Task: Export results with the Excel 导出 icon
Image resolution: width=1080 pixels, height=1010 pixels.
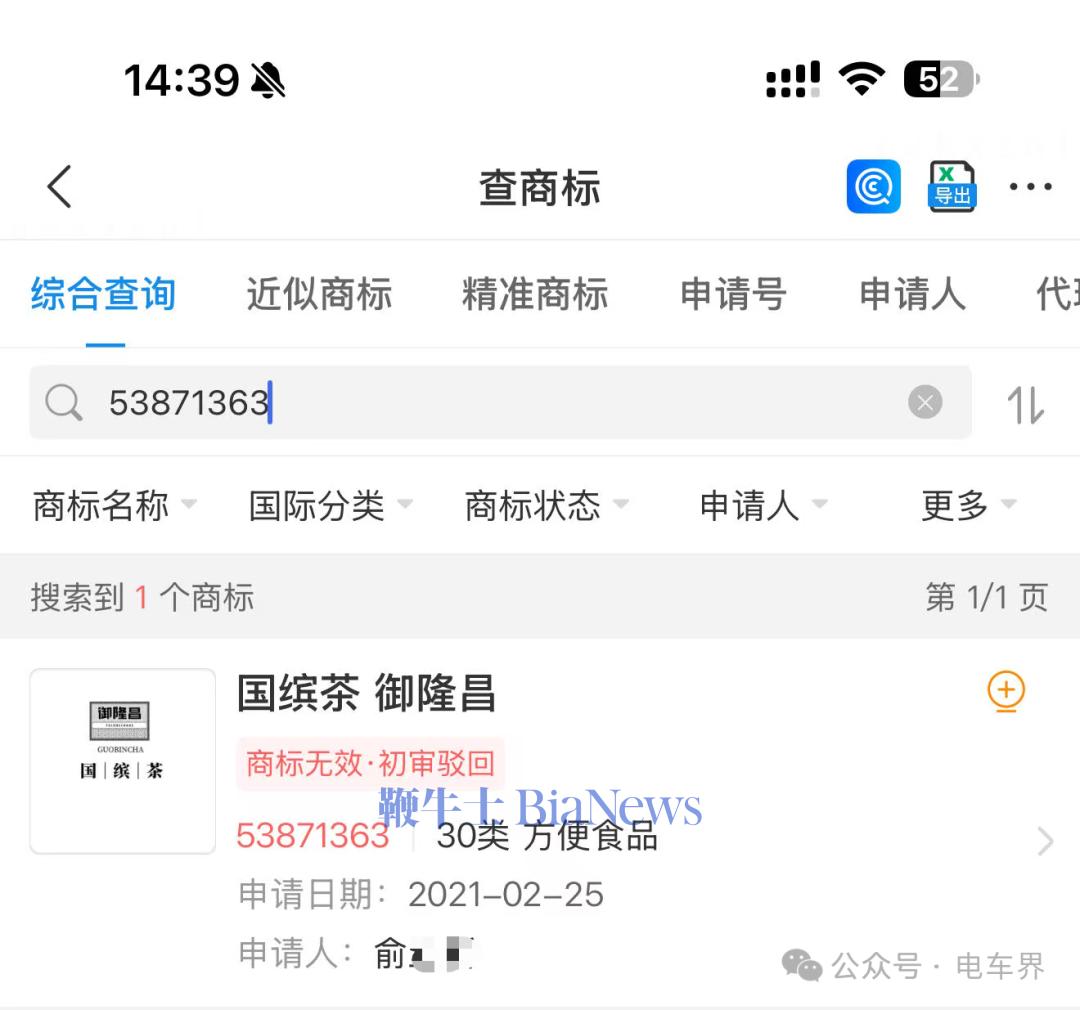Action: [x=952, y=187]
